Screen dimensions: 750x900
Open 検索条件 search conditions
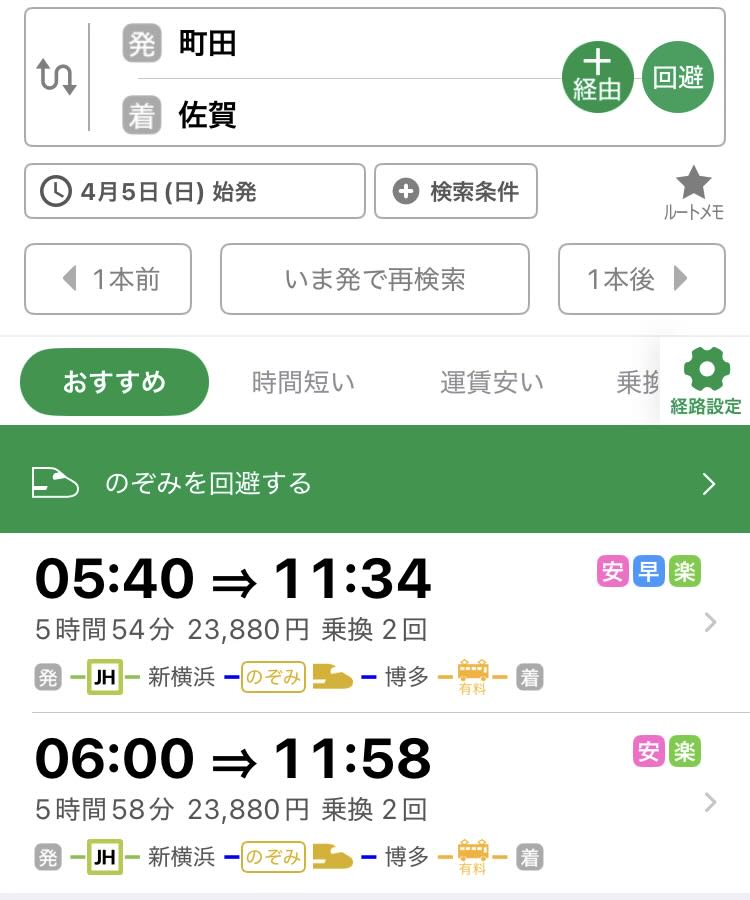[456, 191]
